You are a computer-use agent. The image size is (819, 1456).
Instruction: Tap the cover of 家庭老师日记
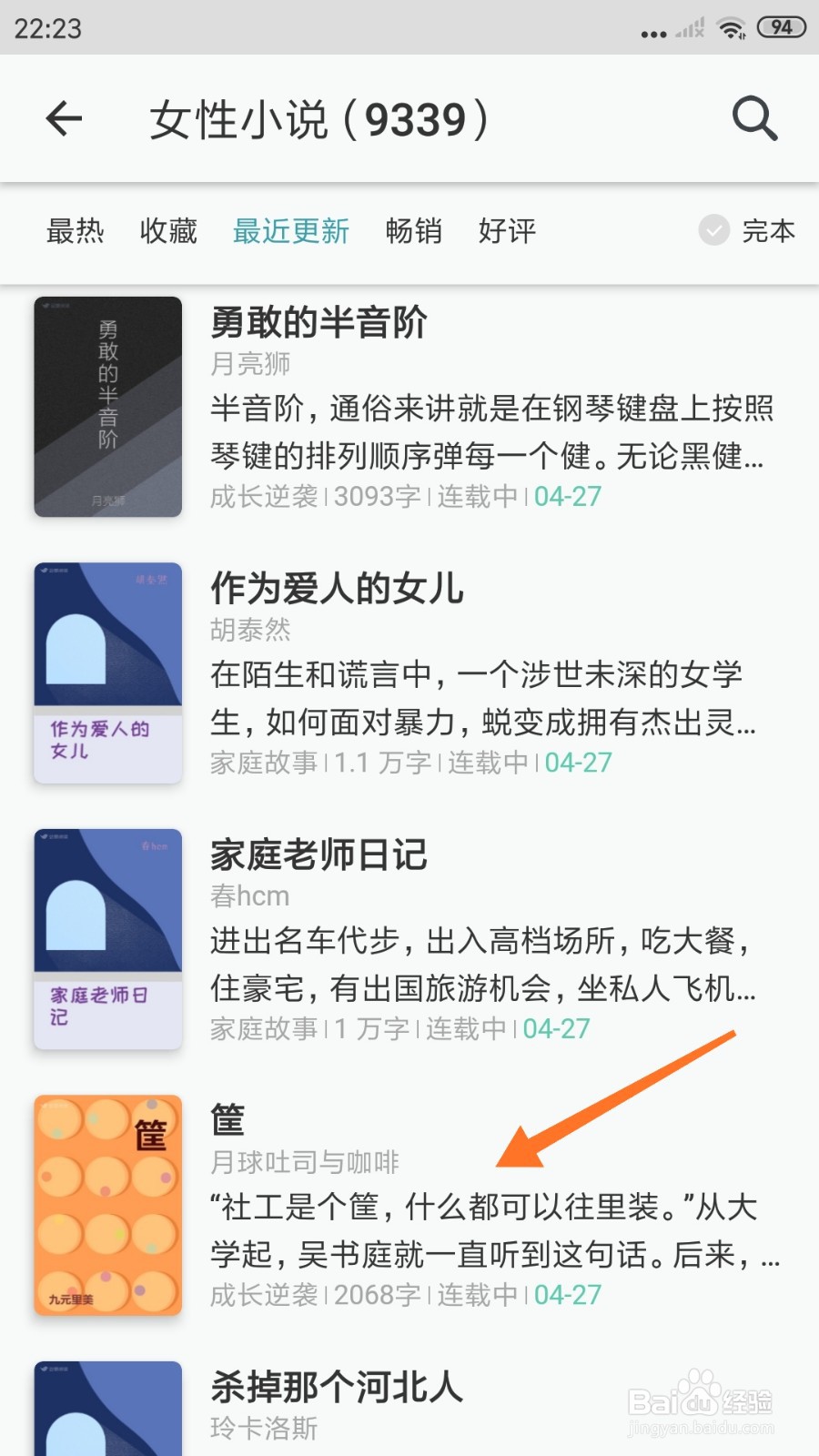[x=106, y=939]
